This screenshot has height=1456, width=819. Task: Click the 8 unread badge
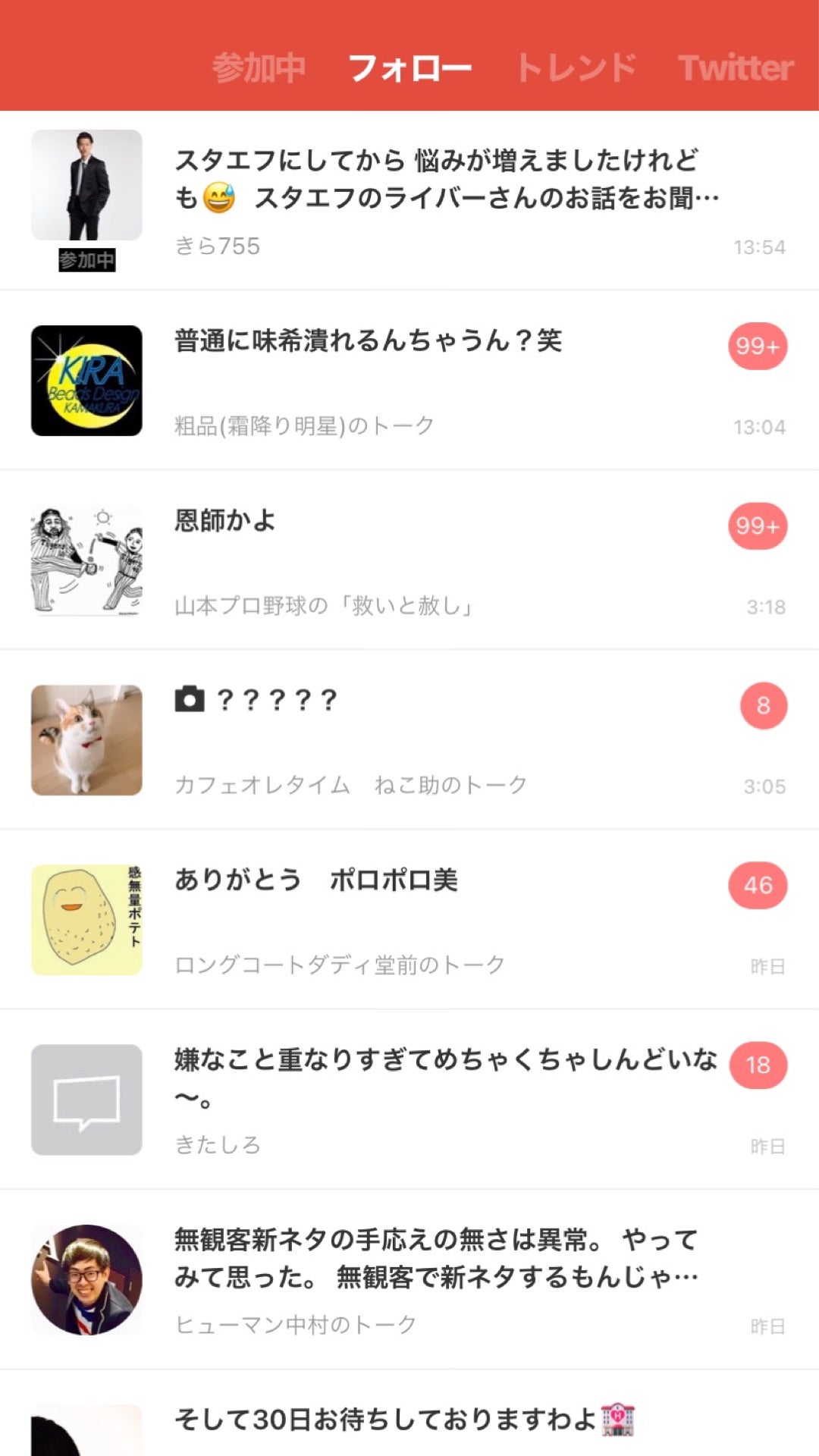coord(763,705)
